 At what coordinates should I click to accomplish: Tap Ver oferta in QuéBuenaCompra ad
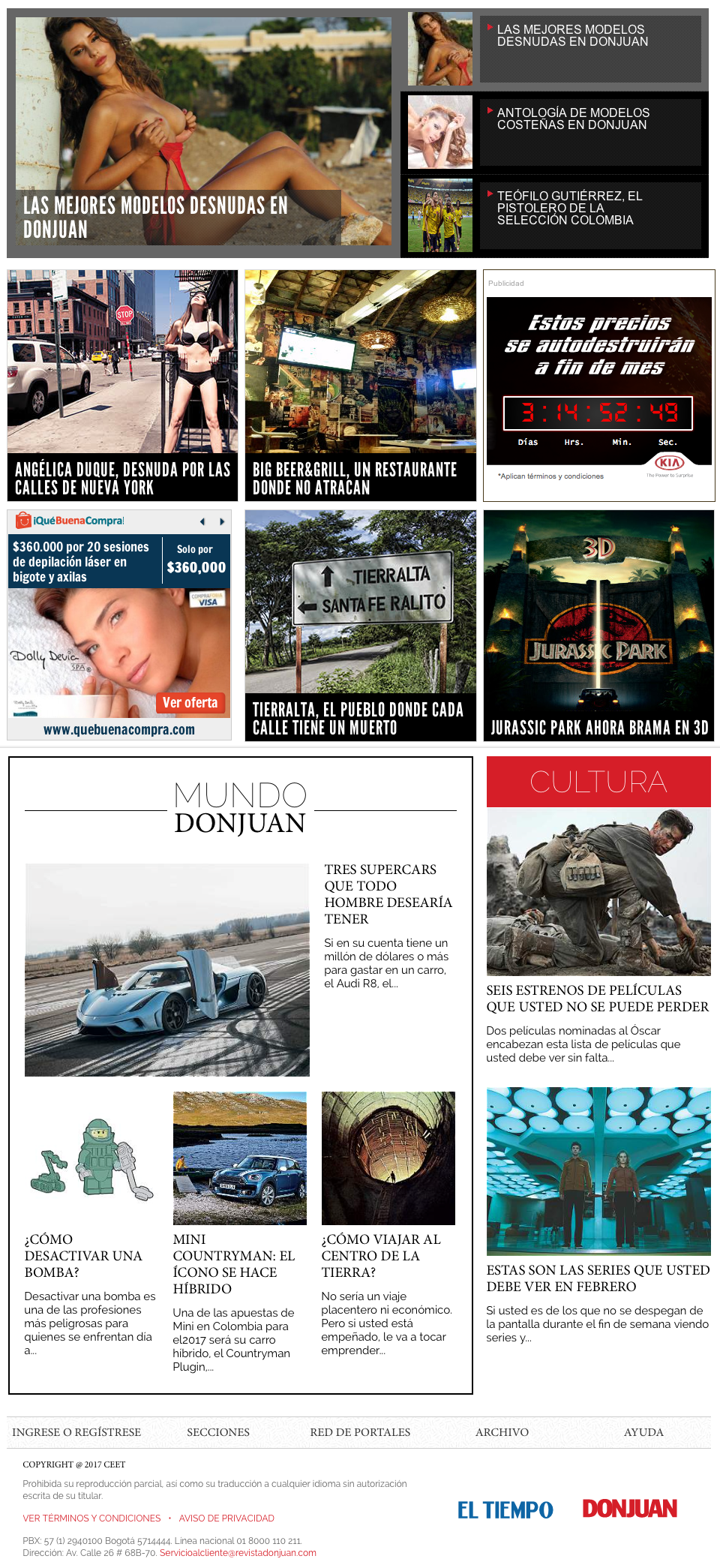coord(190,703)
